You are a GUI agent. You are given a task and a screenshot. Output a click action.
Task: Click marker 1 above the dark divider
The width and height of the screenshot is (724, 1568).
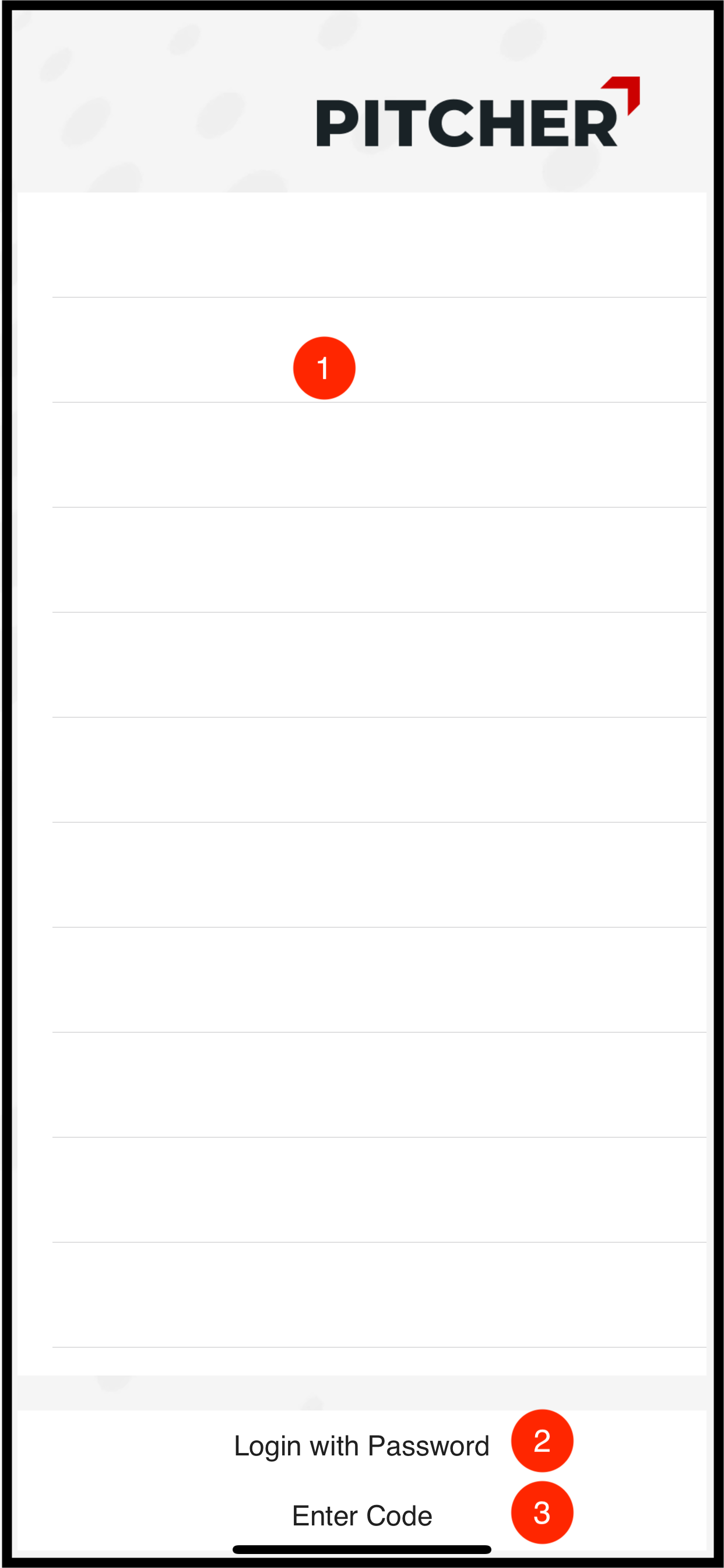tap(324, 367)
